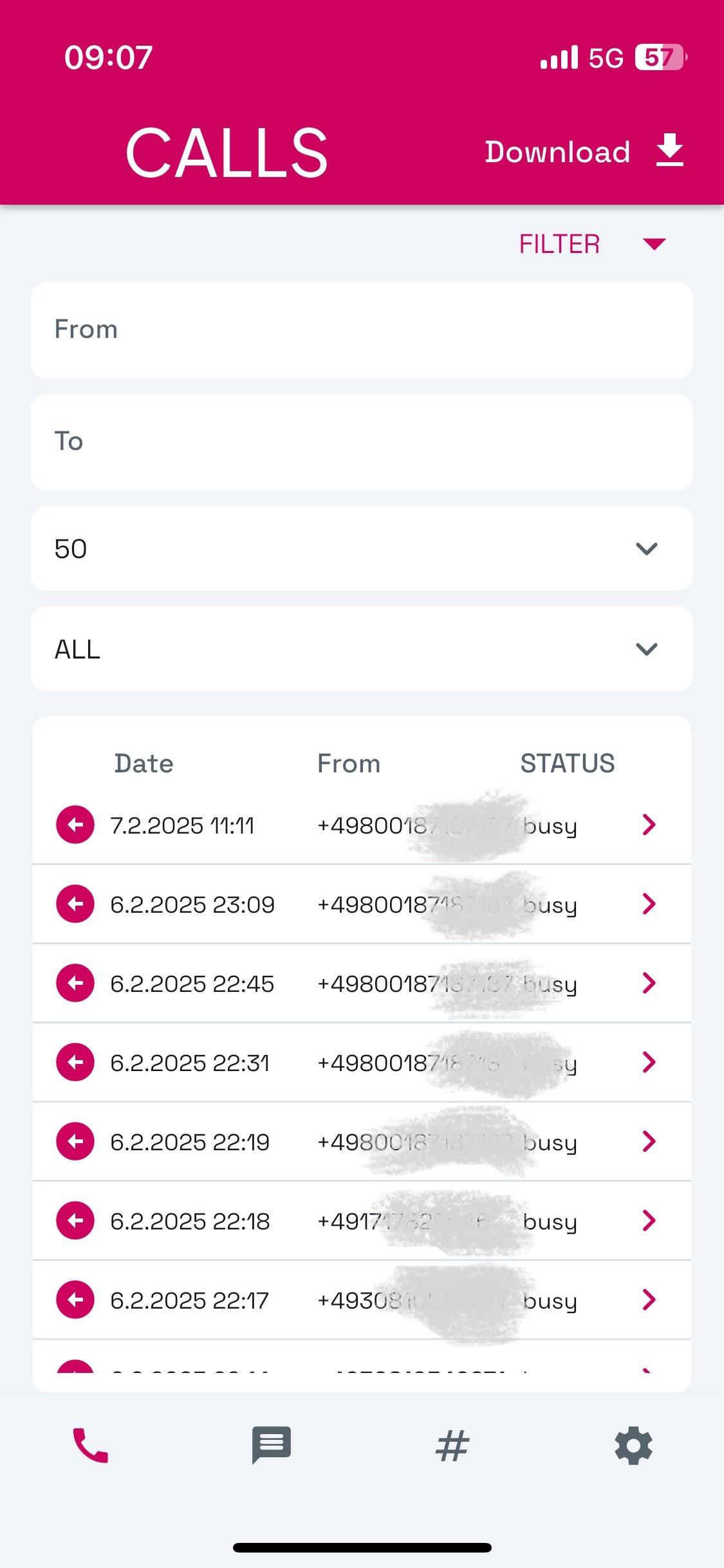Switch to the hashtag numbers tab
The height and width of the screenshot is (1568, 724).
click(452, 1445)
